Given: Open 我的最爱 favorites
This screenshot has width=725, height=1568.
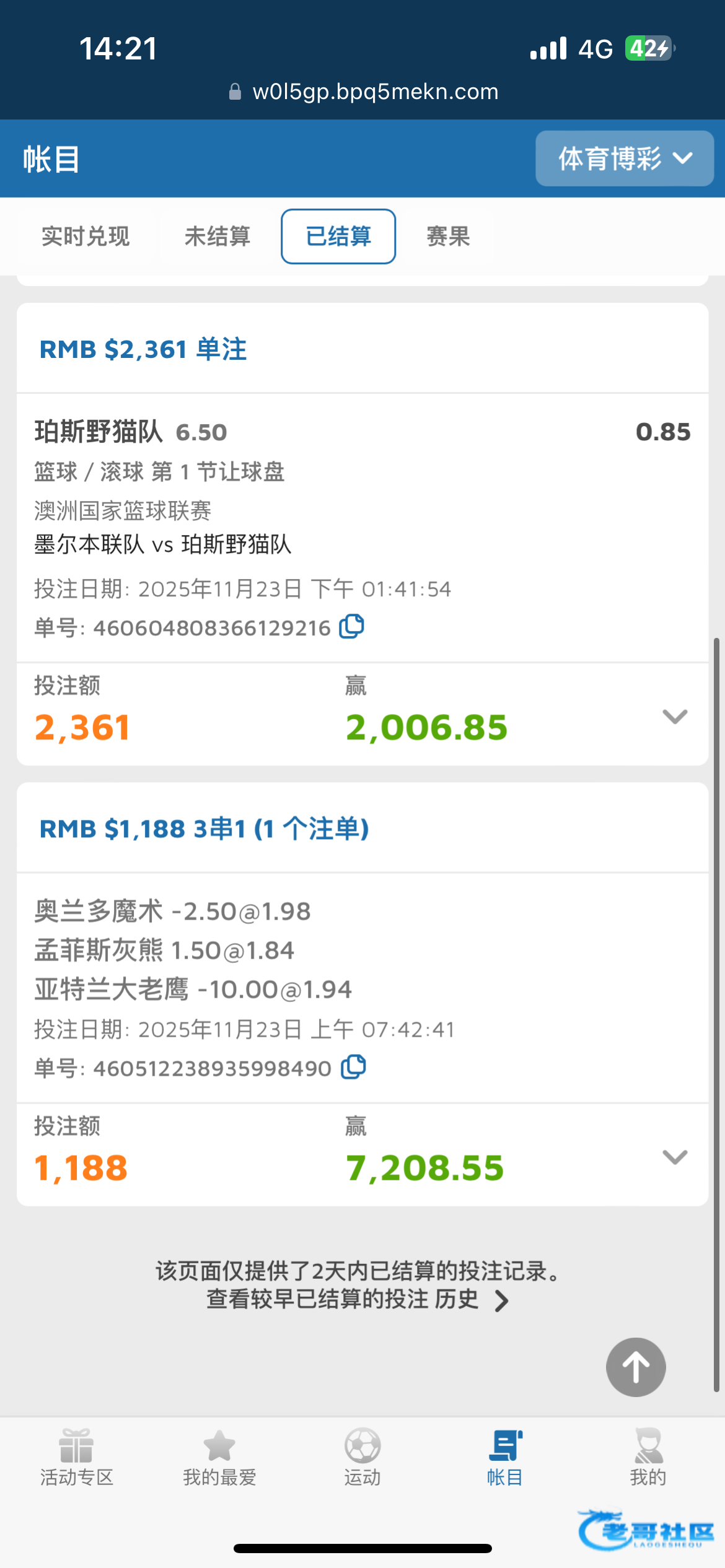Looking at the screenshot, I should [x=219, y=1458].
